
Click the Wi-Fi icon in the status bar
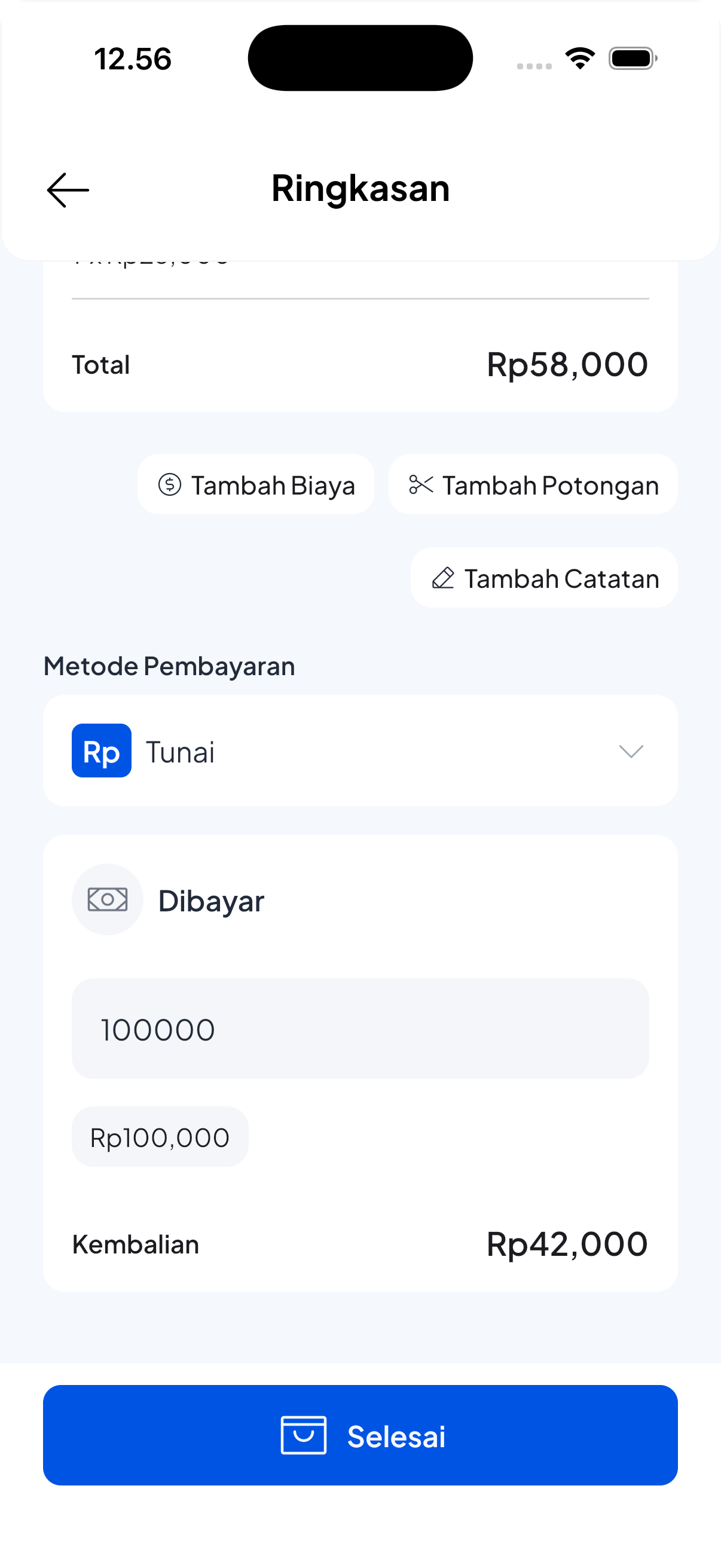579,57
